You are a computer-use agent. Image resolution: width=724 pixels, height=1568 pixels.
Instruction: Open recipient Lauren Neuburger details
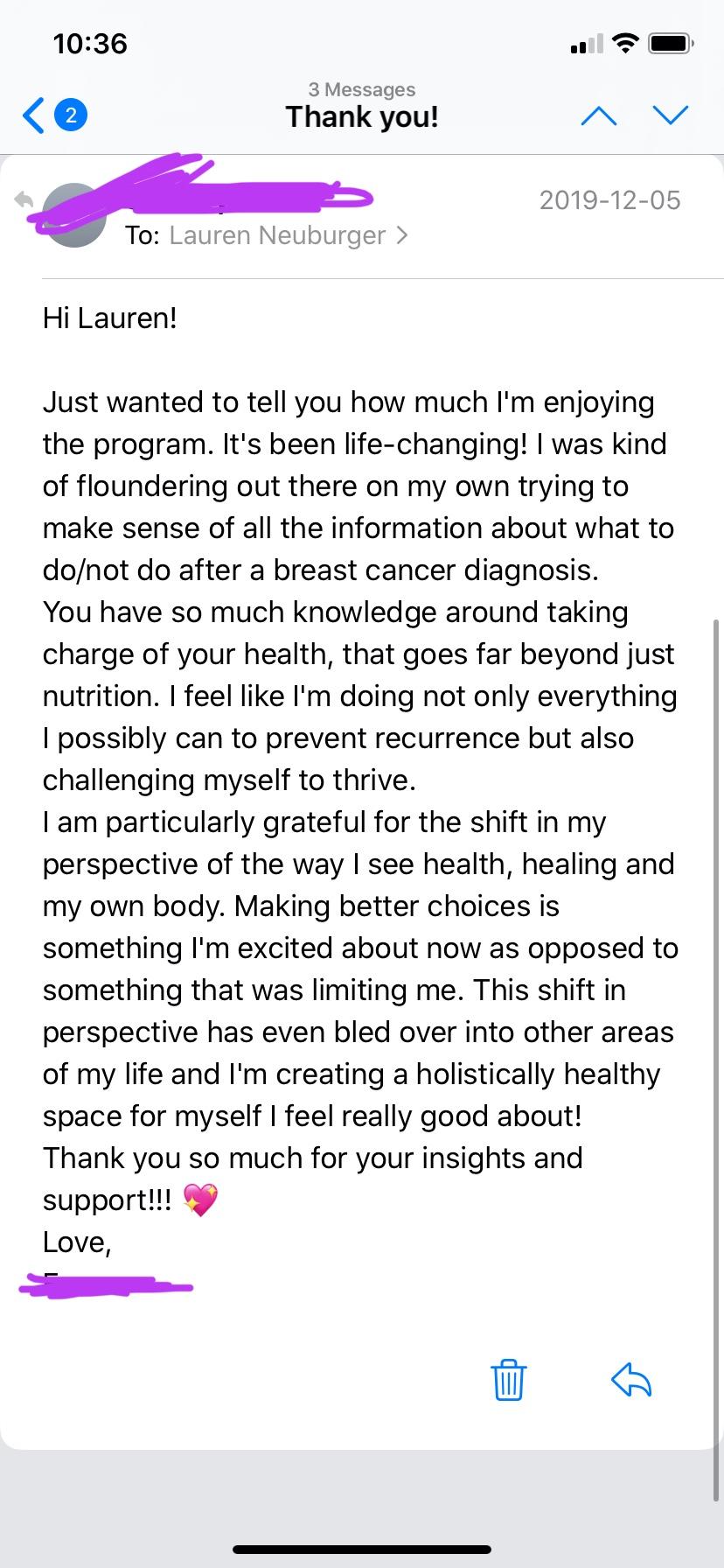click(278, 235)
